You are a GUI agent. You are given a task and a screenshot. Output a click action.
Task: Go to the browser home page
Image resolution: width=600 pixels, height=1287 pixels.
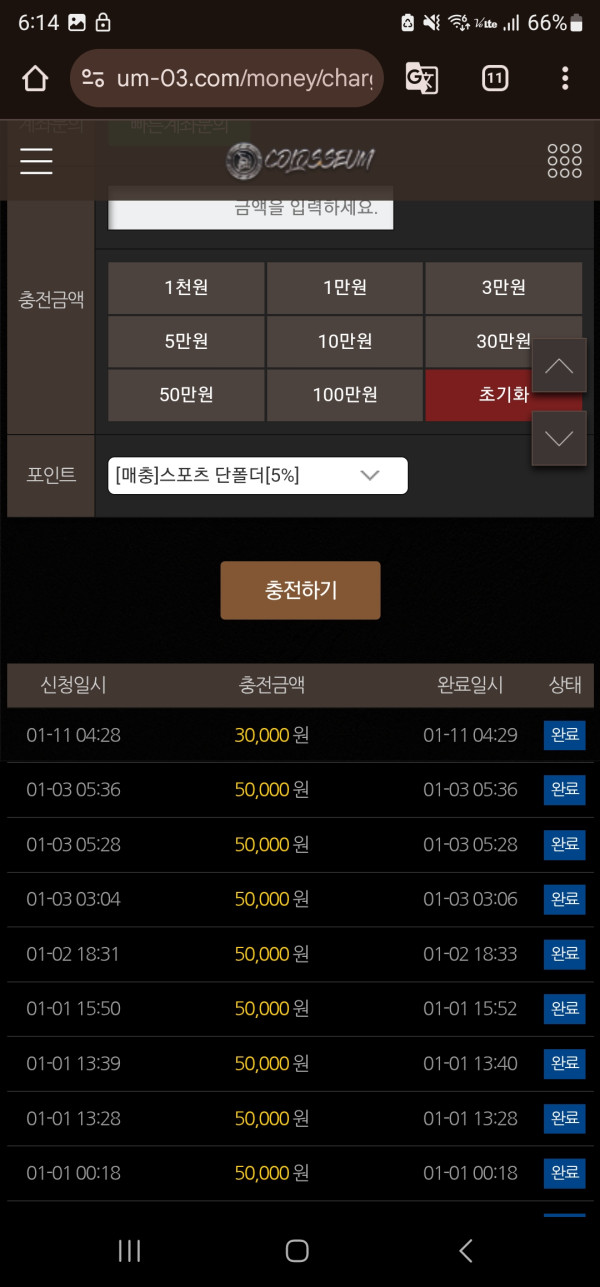coord(35,78)
